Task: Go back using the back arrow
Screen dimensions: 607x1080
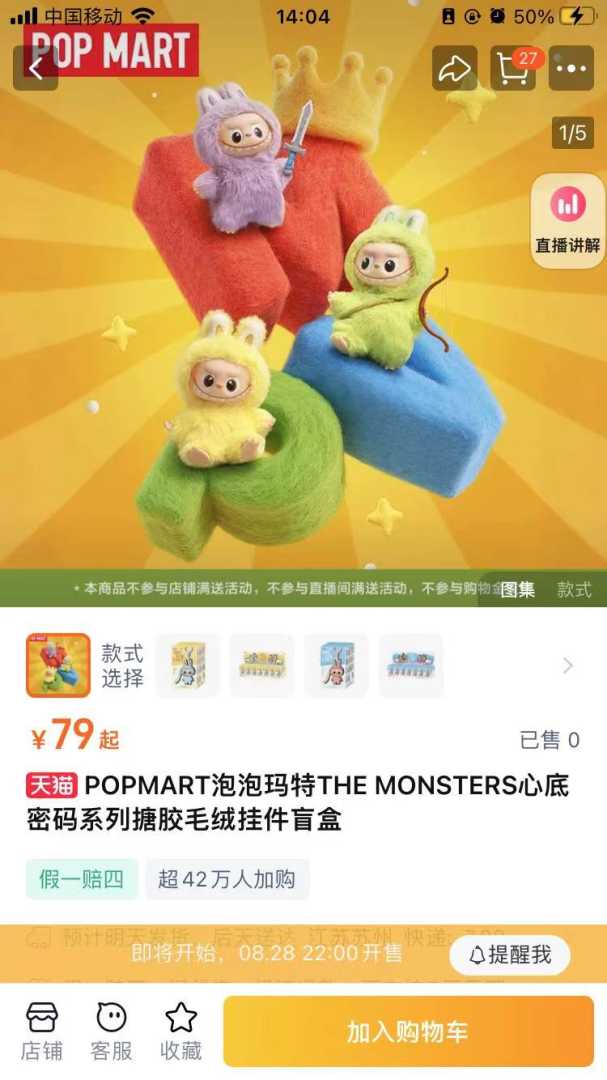Action: (x=36, y=68)
